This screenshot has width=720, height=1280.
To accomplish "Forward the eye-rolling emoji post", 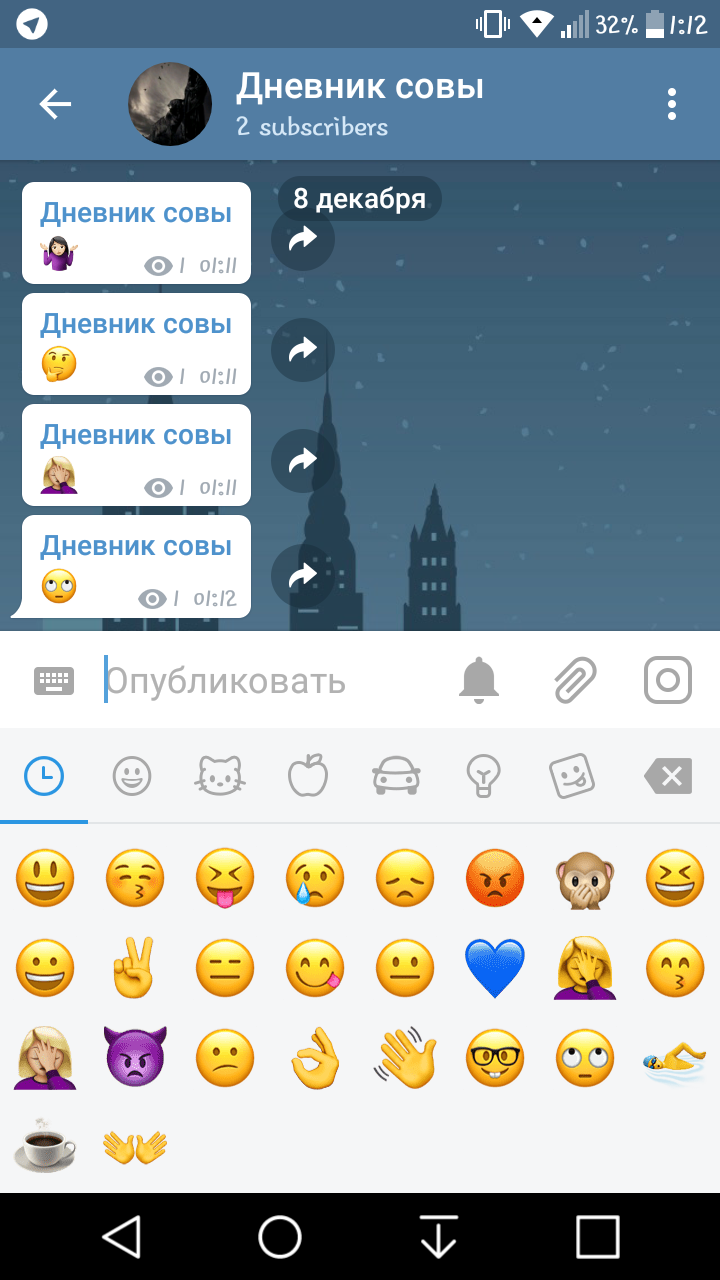I will point(302,575).
